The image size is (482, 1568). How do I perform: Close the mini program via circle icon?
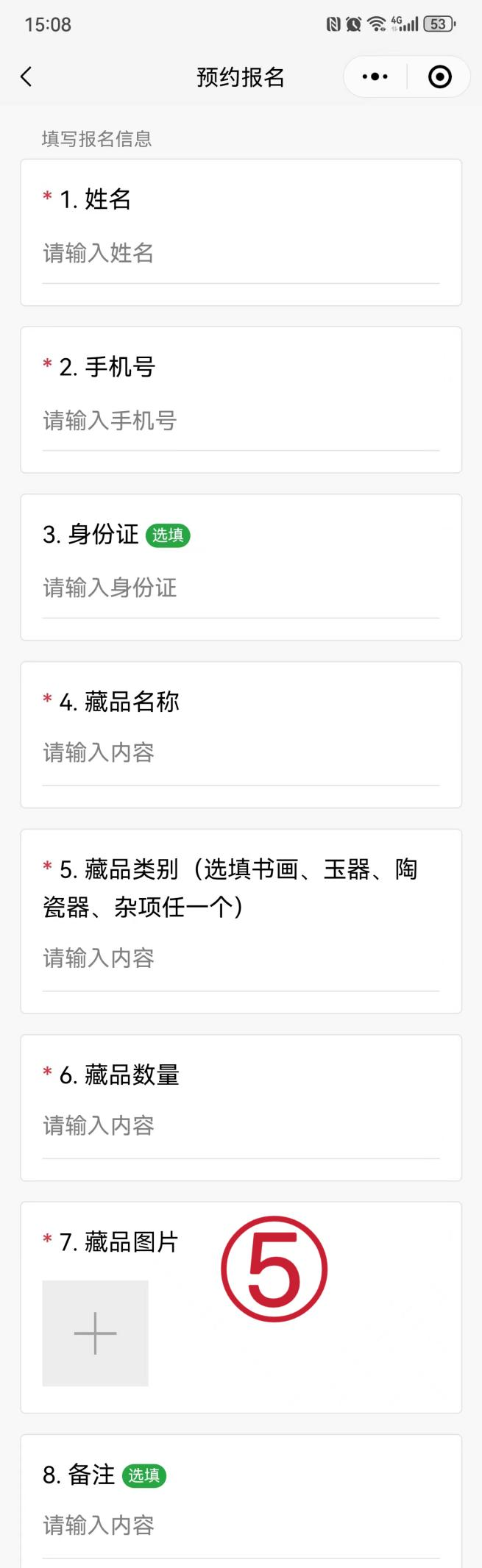point(439,76)
